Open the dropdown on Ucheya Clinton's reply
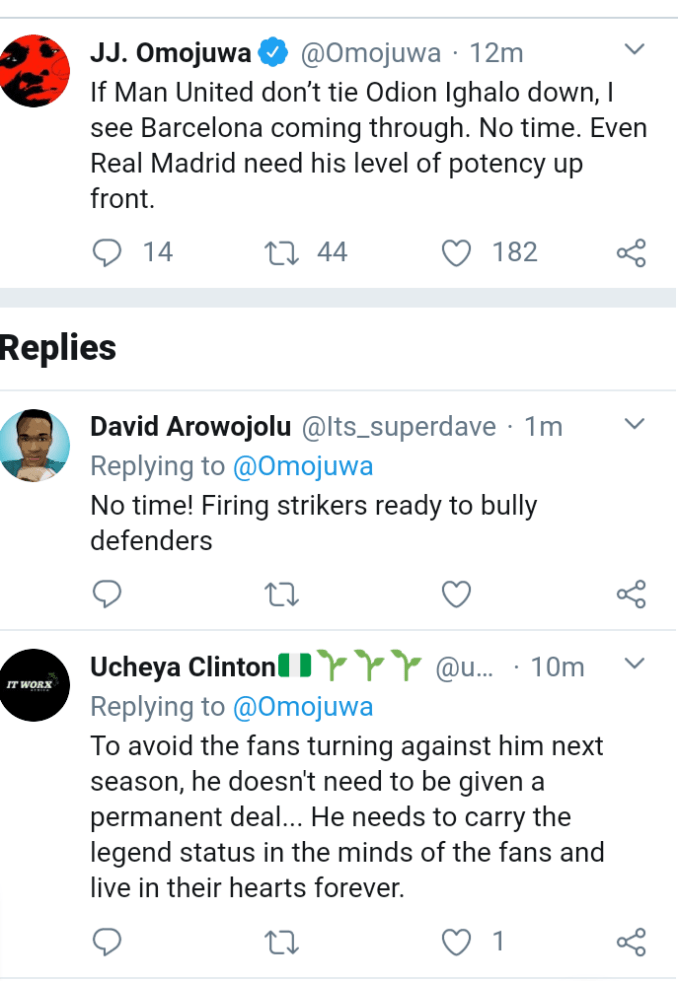This screenshot has height=981, width=678. [635, 664]
